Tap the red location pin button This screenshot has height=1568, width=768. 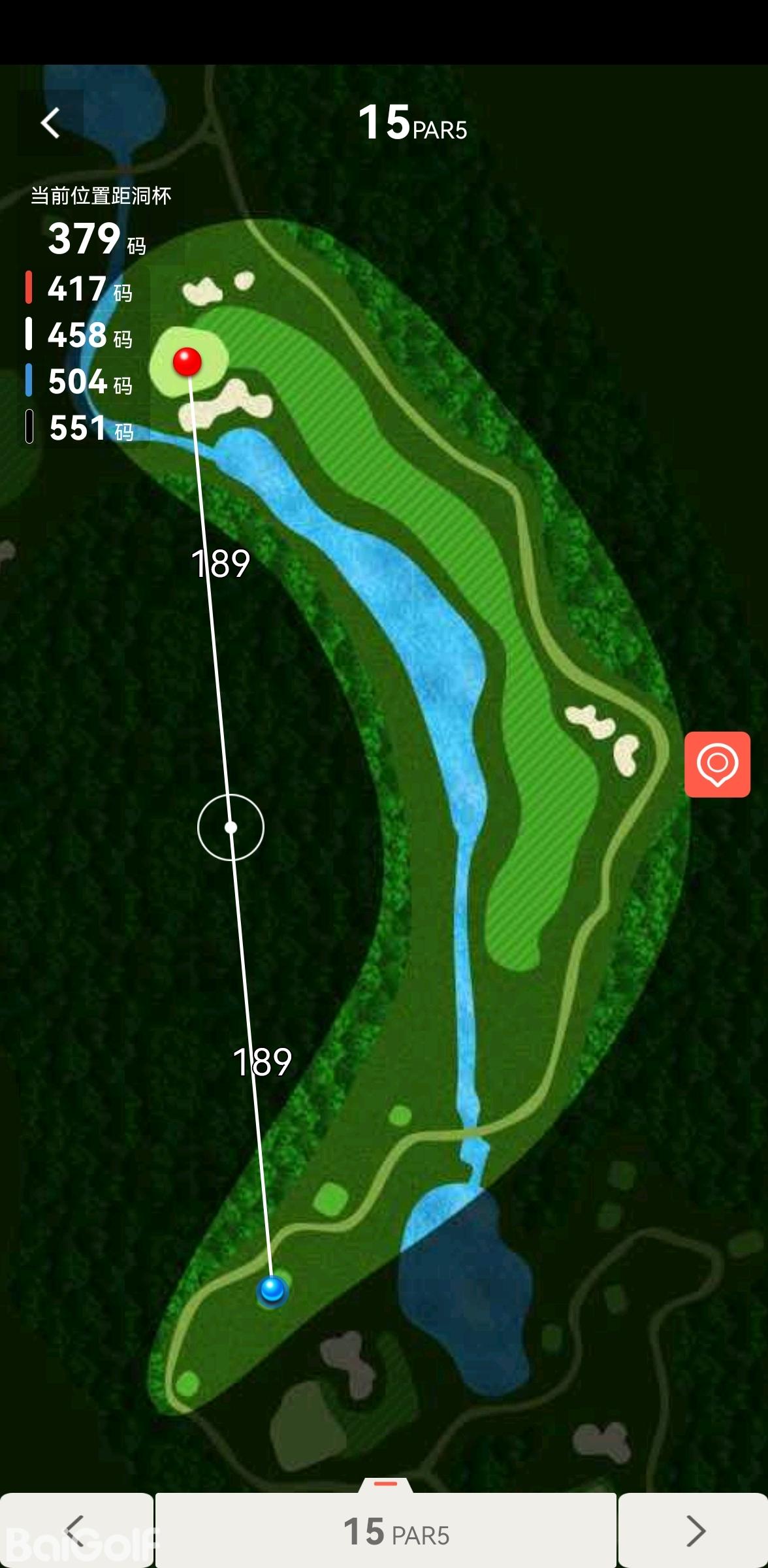click(717, 764)
